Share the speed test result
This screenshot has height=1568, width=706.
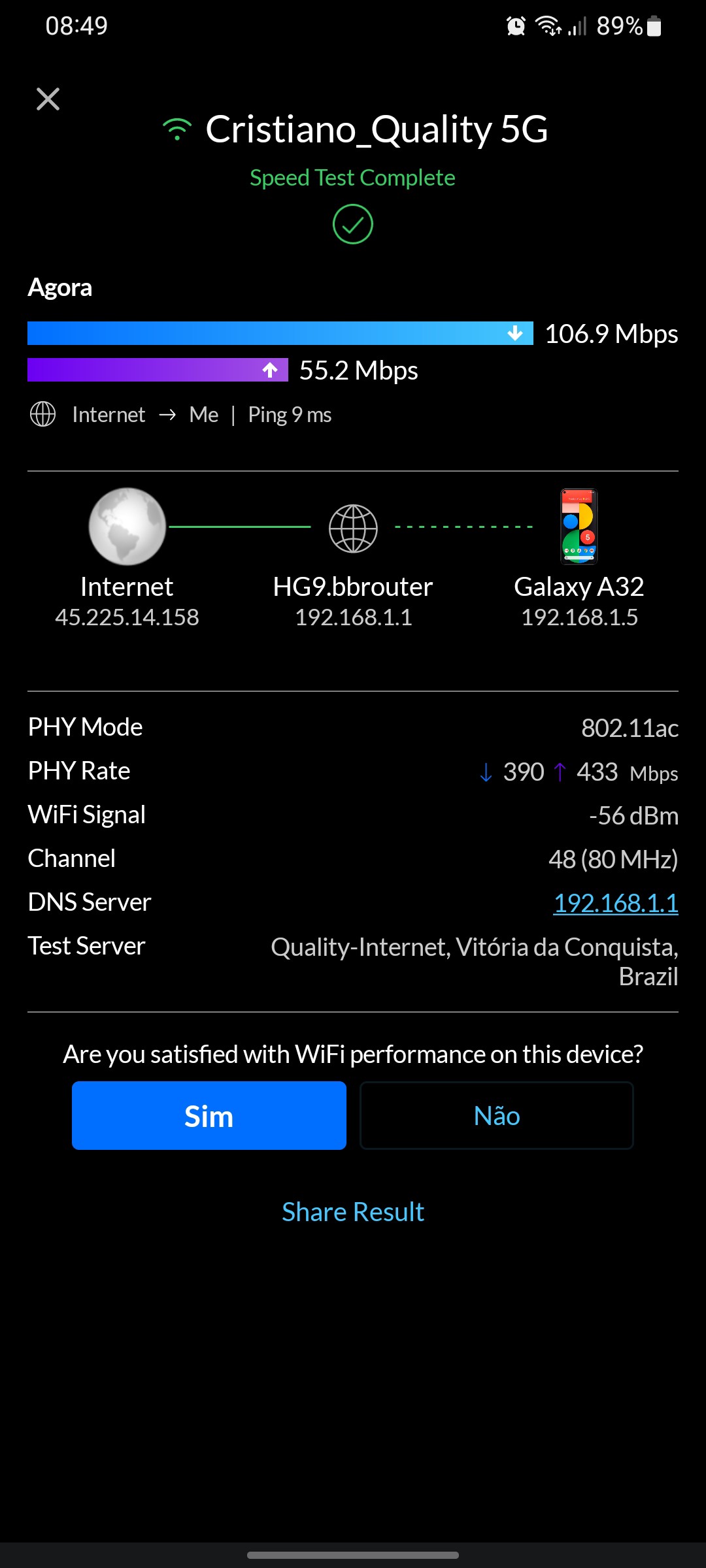(353, 1212)
